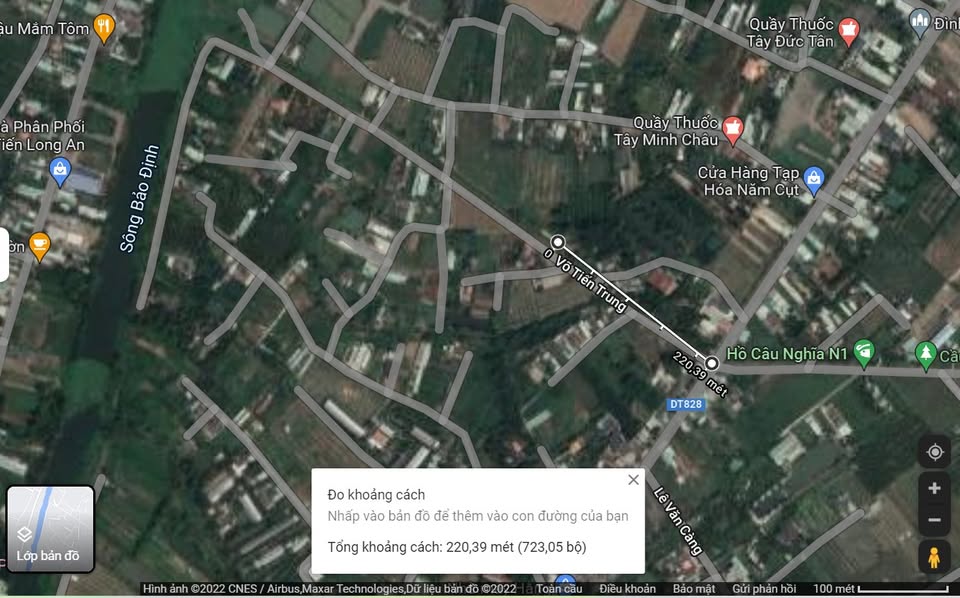960x598 pixels.
Task: Center map on my location
Action: click(x=934, y=452)
